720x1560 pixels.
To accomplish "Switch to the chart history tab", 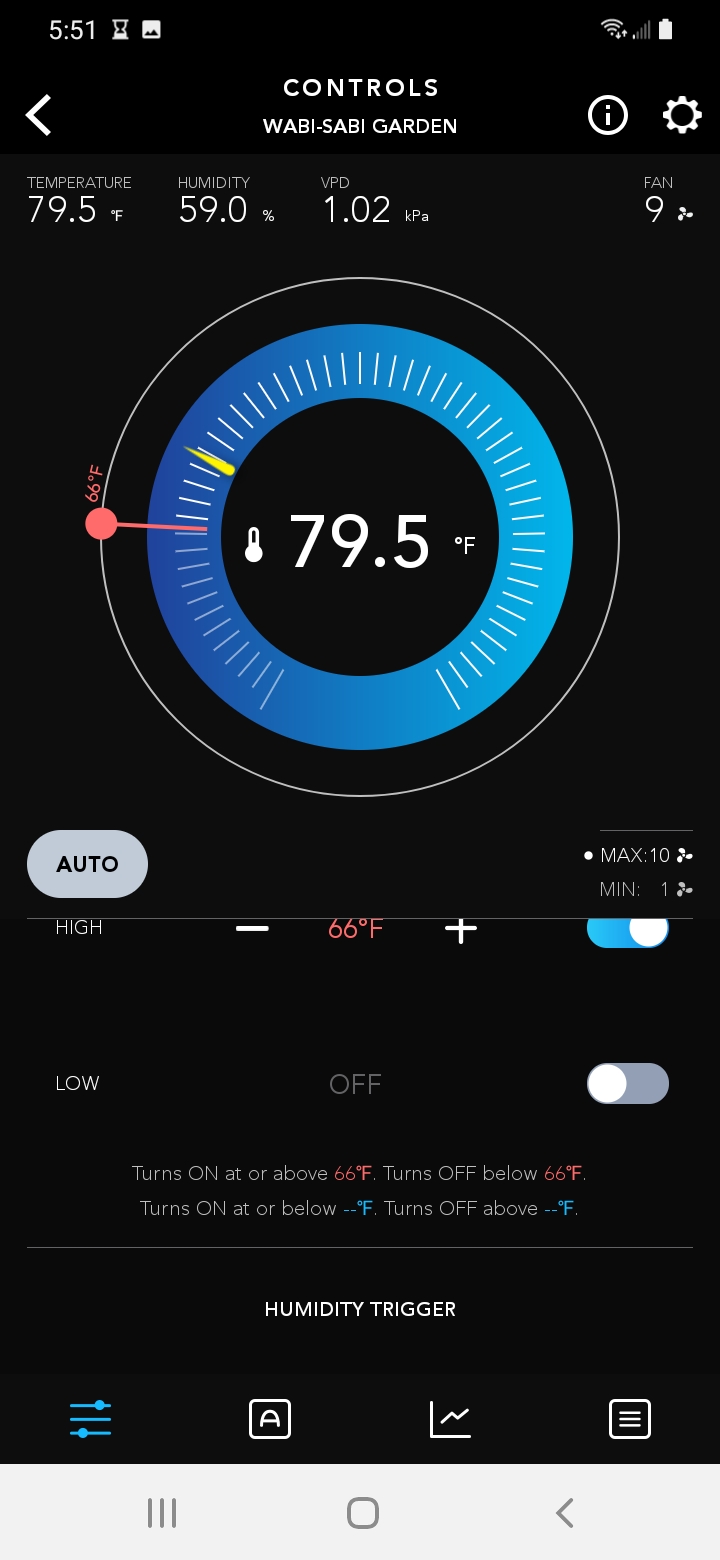I will [450, 1419].
